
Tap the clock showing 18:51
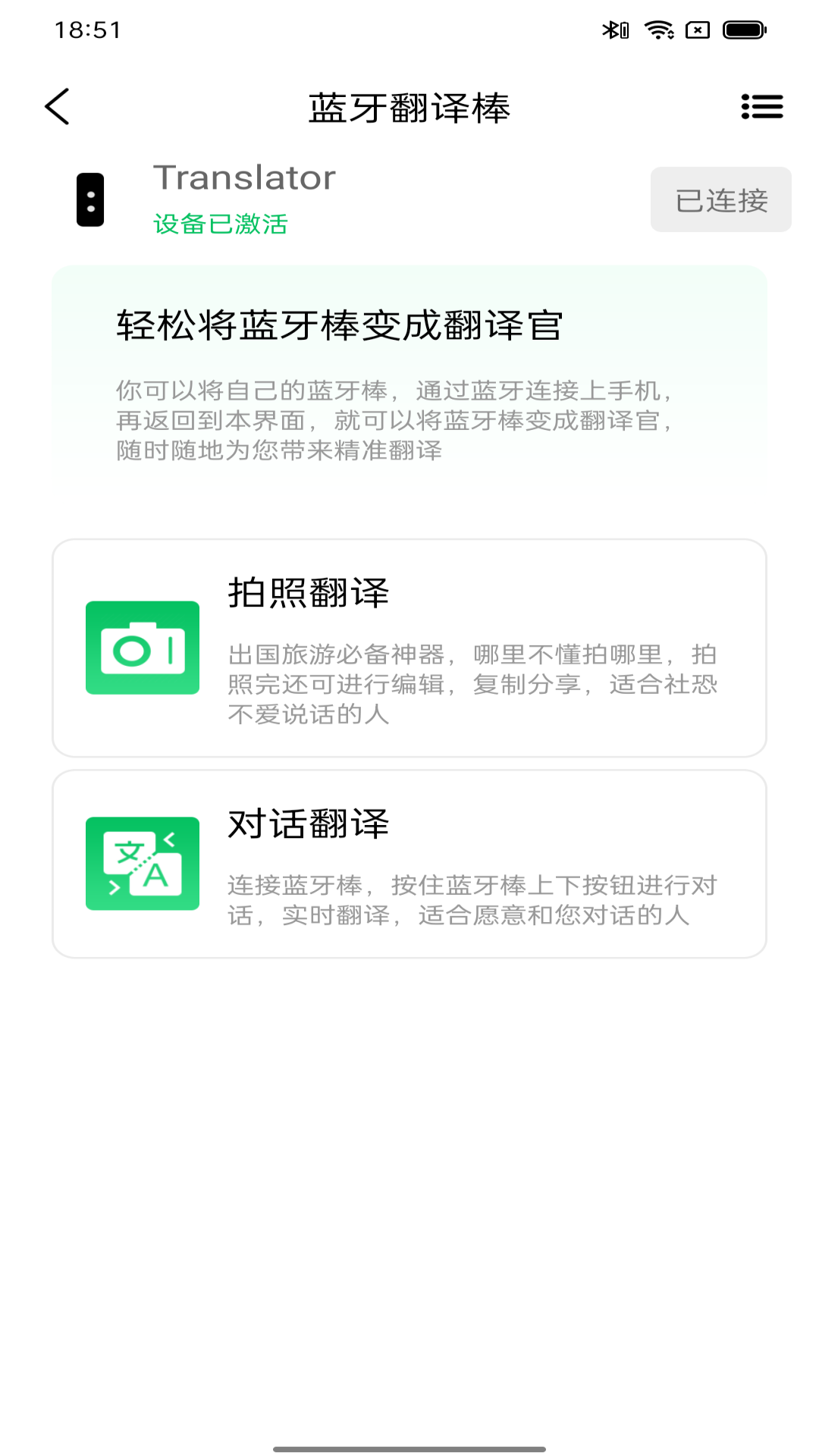tap(89, 30)
